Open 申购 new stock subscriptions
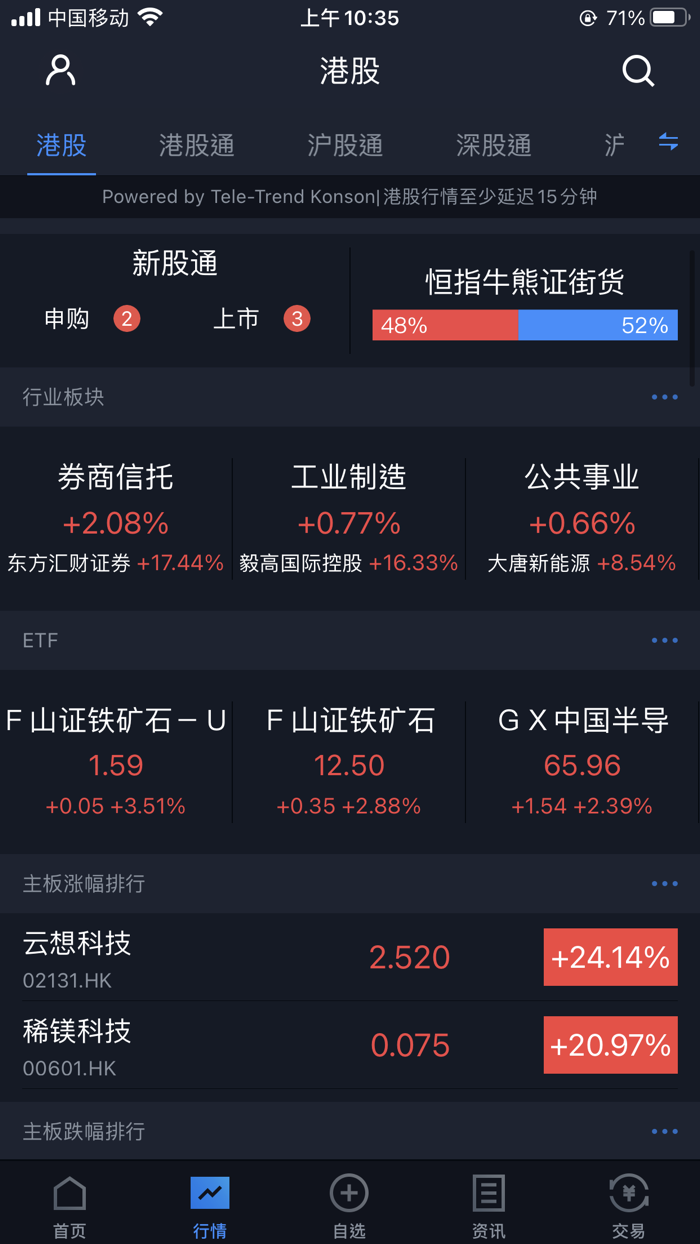The height and width of the screenshot is (1244, 700). point(92,319)
